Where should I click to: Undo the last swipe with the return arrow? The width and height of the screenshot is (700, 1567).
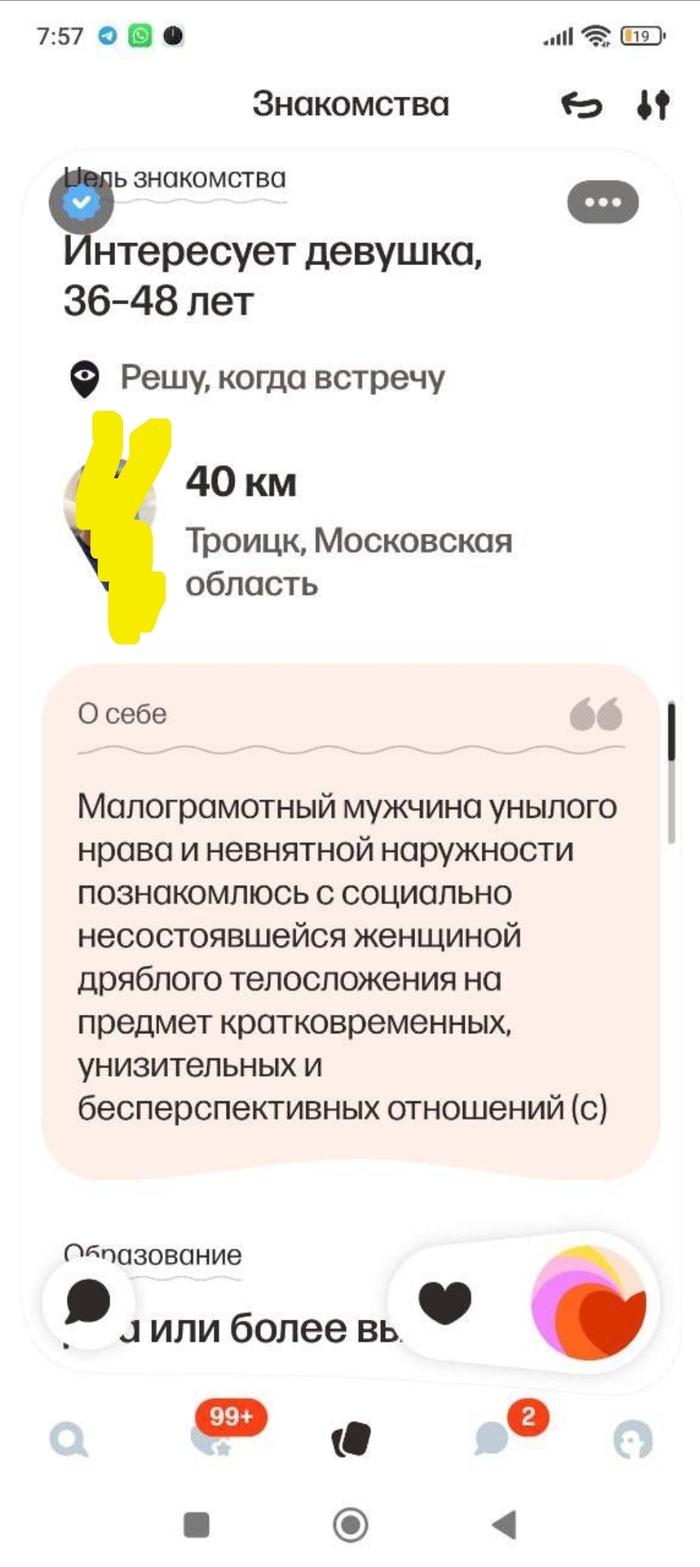click(582, 105)
